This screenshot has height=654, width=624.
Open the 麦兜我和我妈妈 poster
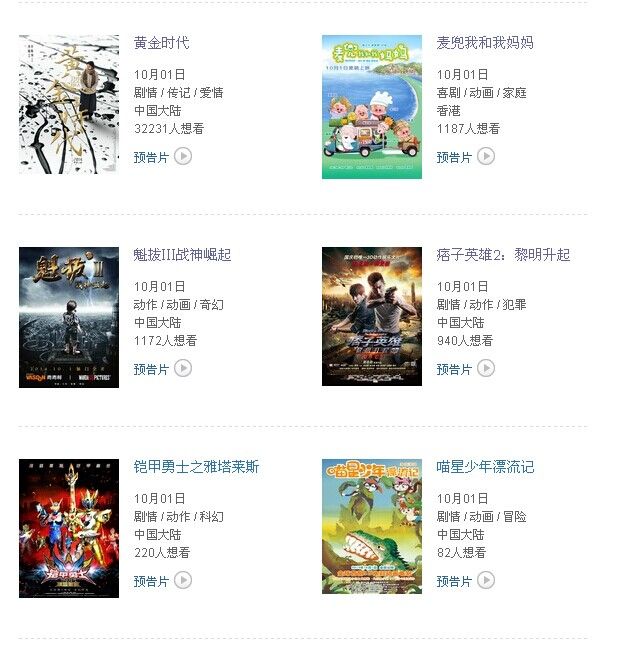pos(372,107)
